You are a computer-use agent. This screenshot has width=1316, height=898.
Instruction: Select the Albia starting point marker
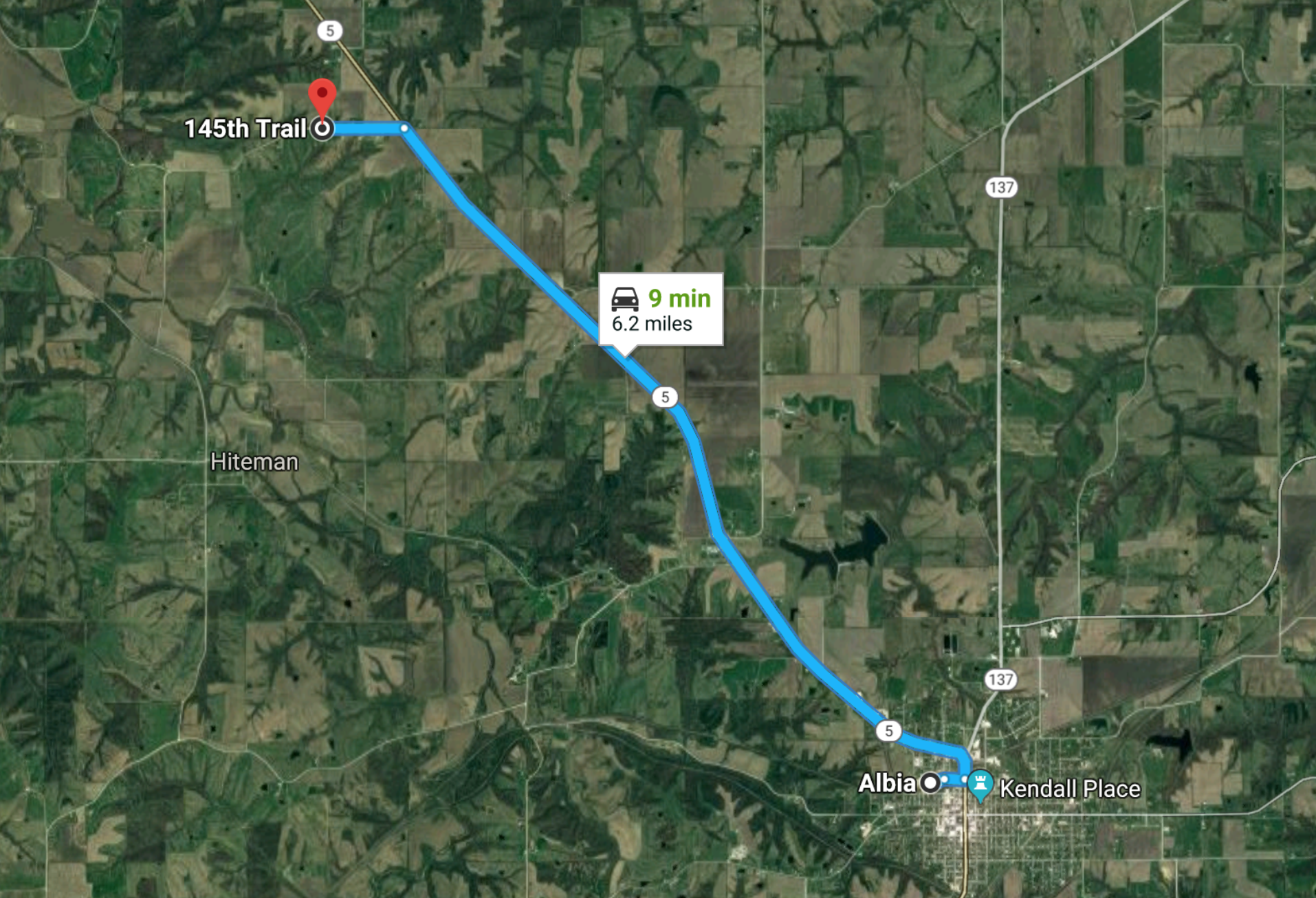click(930, 782)
